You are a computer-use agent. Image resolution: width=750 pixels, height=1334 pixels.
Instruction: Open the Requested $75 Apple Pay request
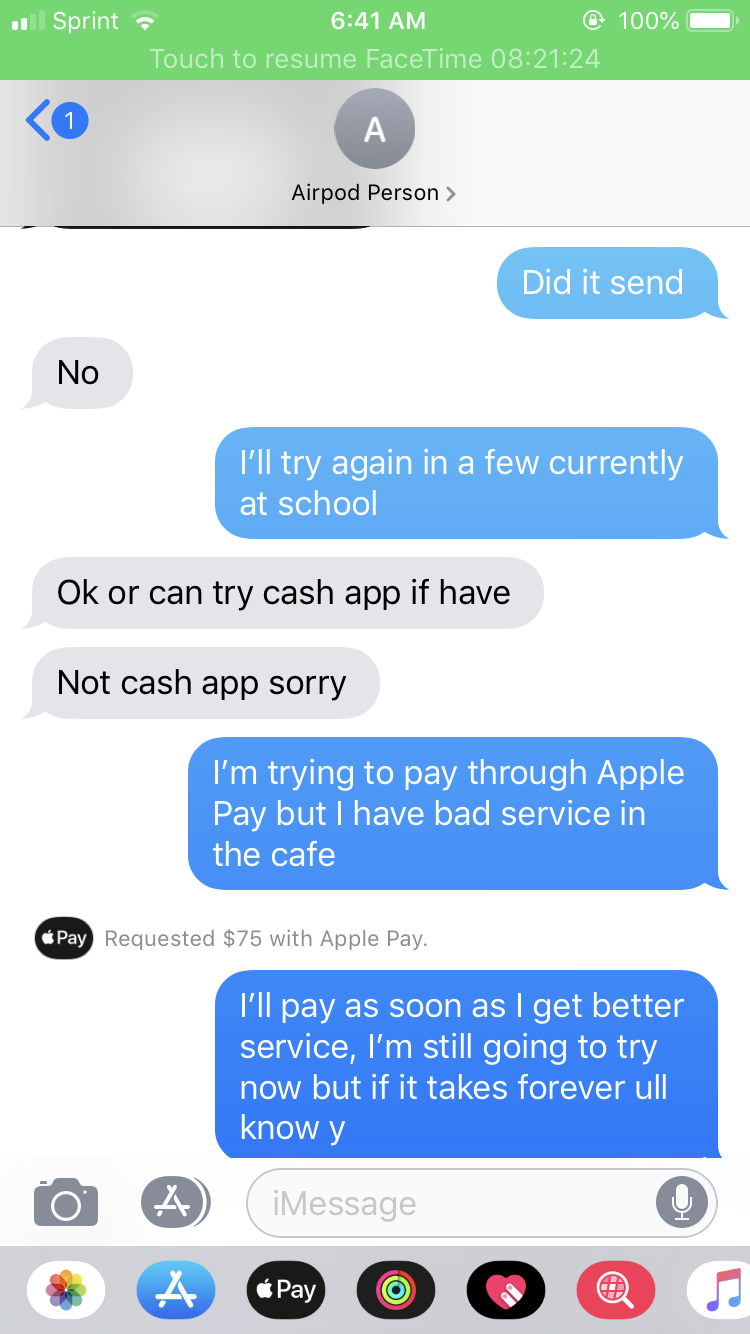tap(231, 938)
